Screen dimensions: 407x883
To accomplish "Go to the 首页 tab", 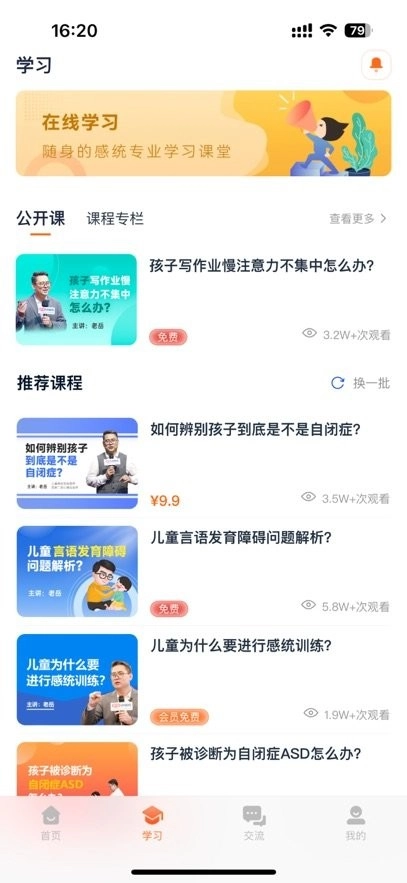I will (x=51, y=822).
